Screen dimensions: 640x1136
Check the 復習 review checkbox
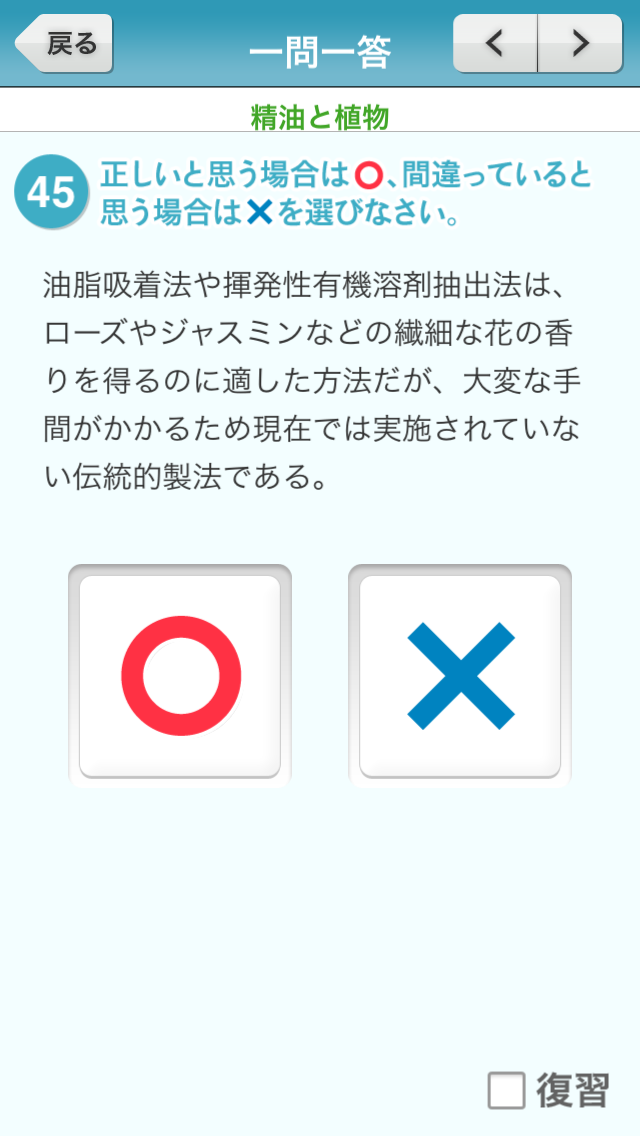[x=507, y=1090]
